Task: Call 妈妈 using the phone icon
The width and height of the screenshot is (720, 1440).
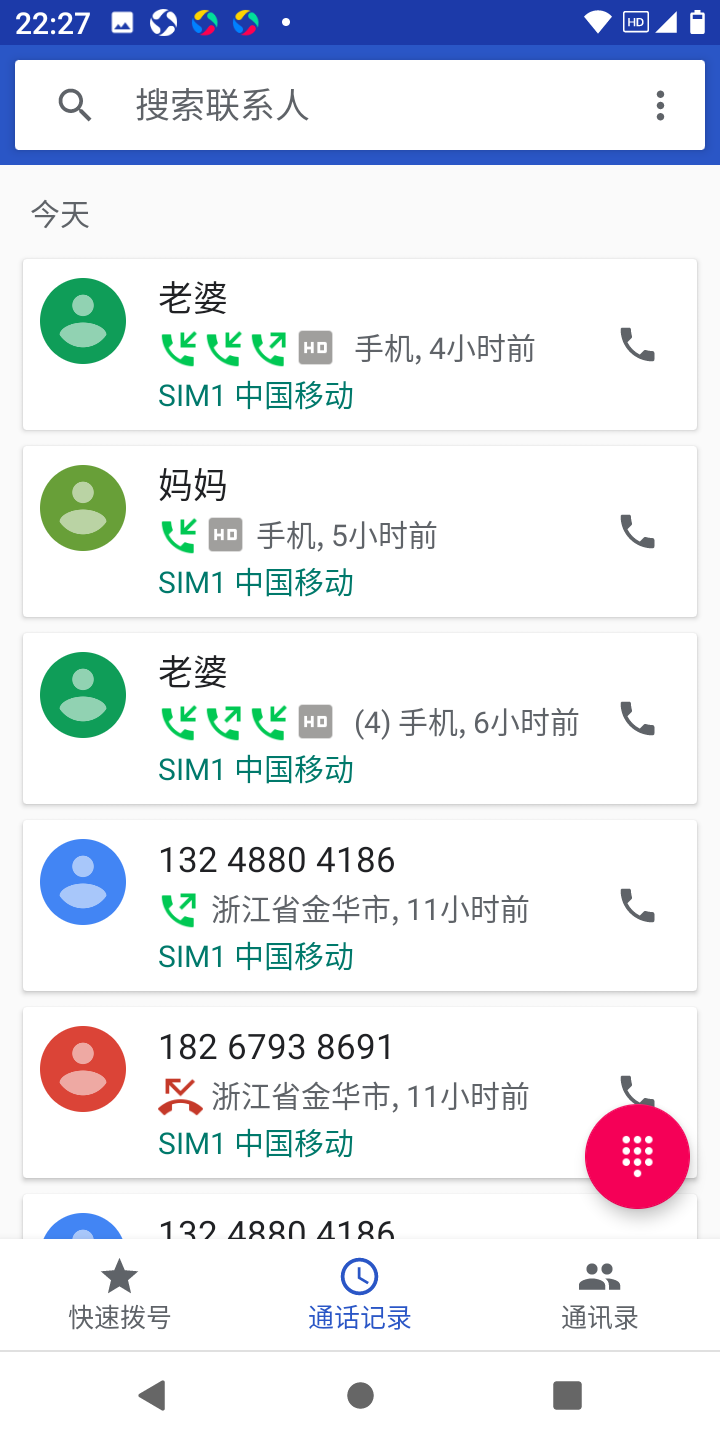Action: (637, 531)
